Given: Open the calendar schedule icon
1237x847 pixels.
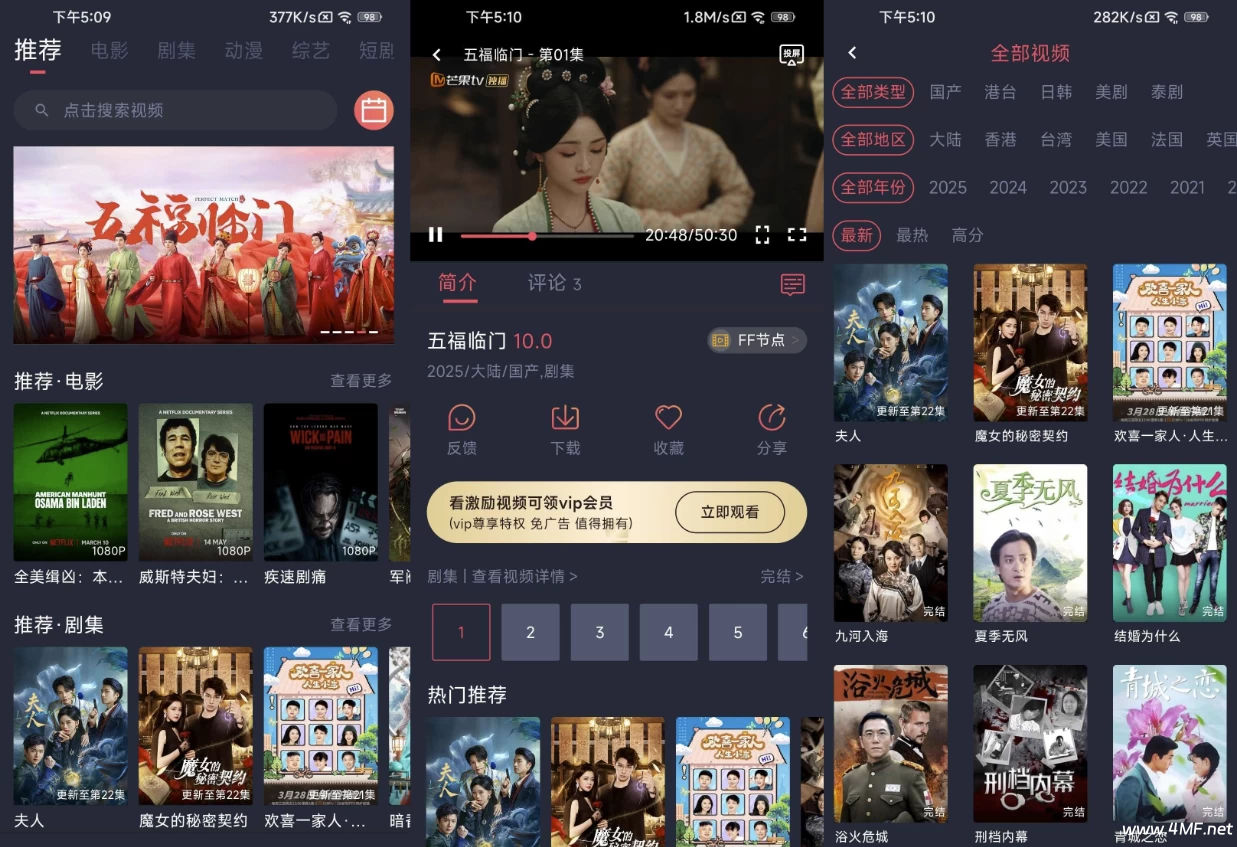Looking at the screenshot, I should click(x=374, y=111).
